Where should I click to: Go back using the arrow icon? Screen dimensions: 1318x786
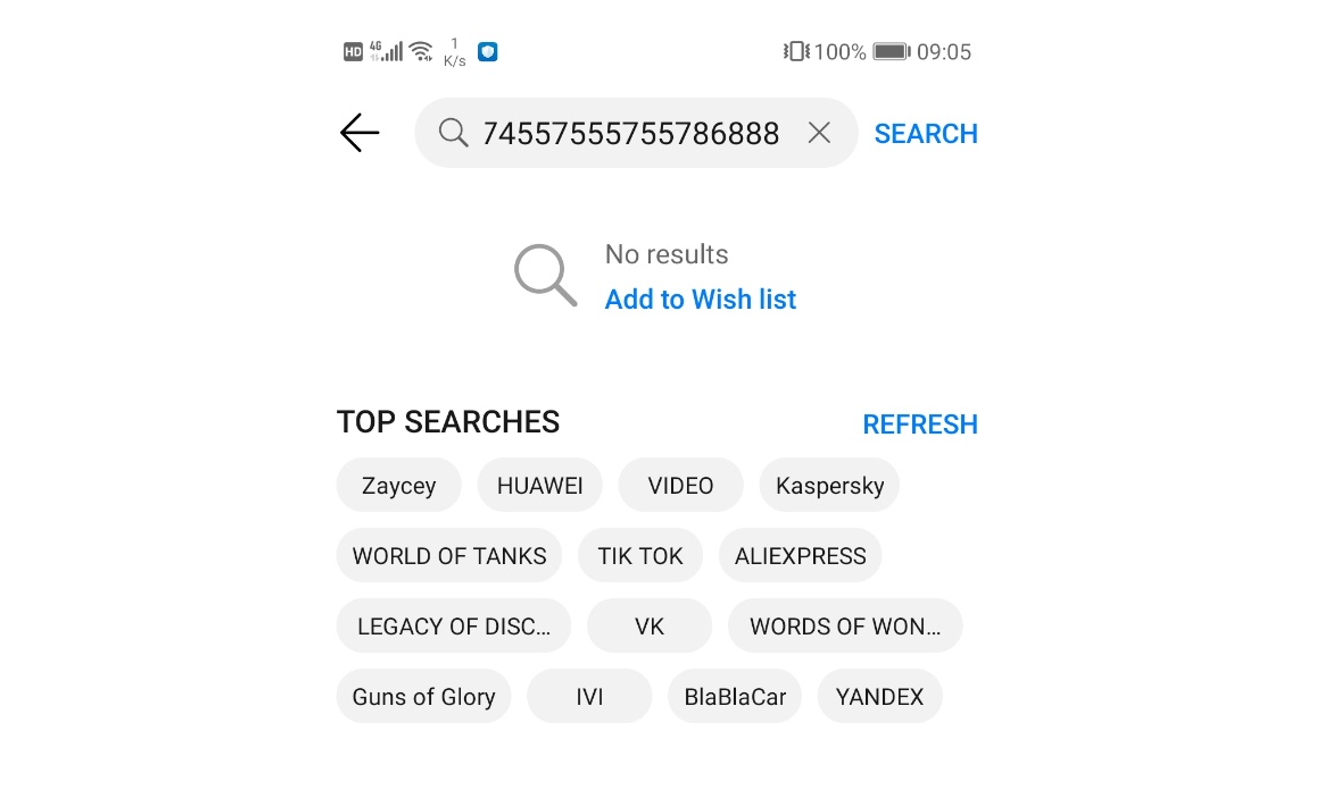pos(359,133)
